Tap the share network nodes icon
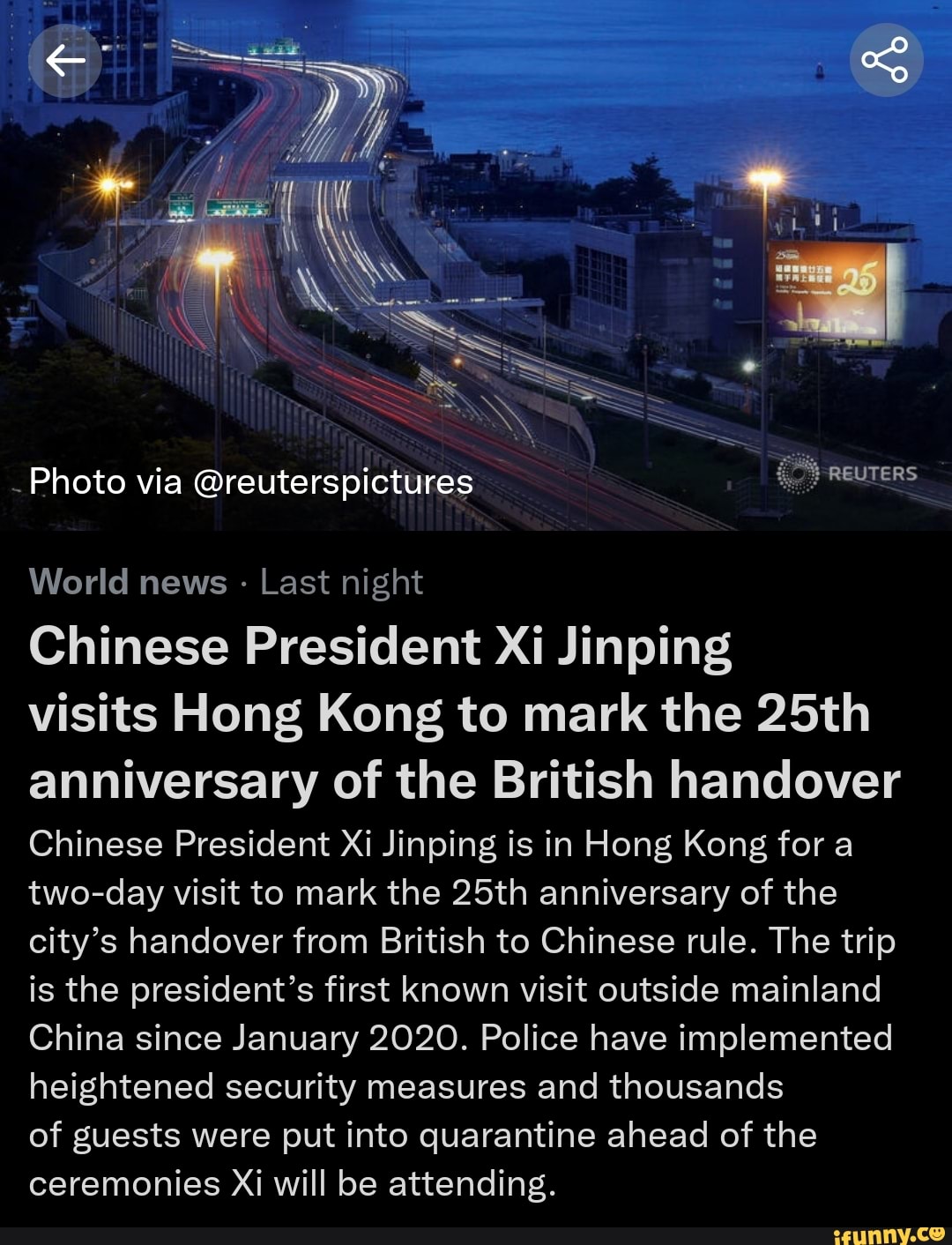Image resolution: width=952 pixels, height=1245 pixels. (887, 59)
